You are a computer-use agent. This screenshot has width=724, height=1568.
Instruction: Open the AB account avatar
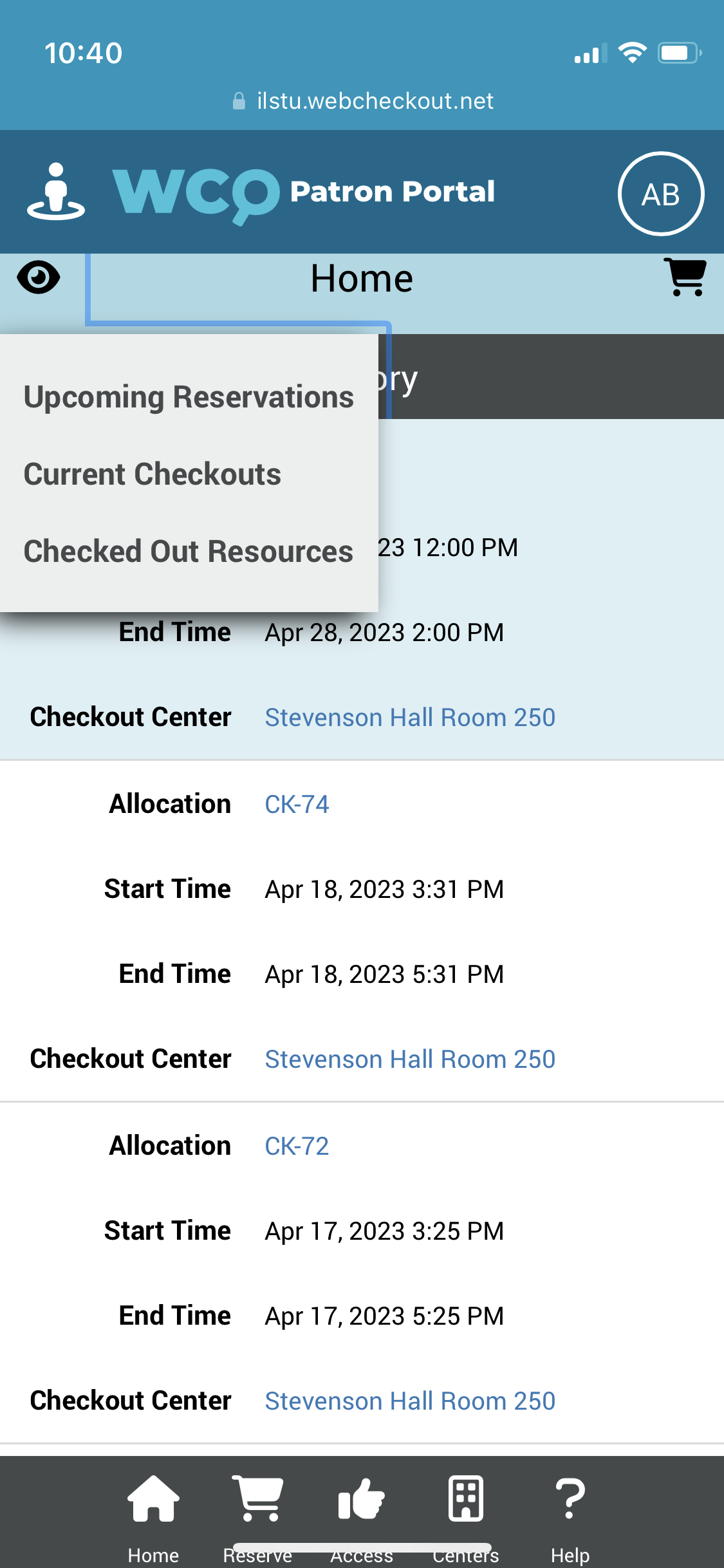(x=661, y=194)
